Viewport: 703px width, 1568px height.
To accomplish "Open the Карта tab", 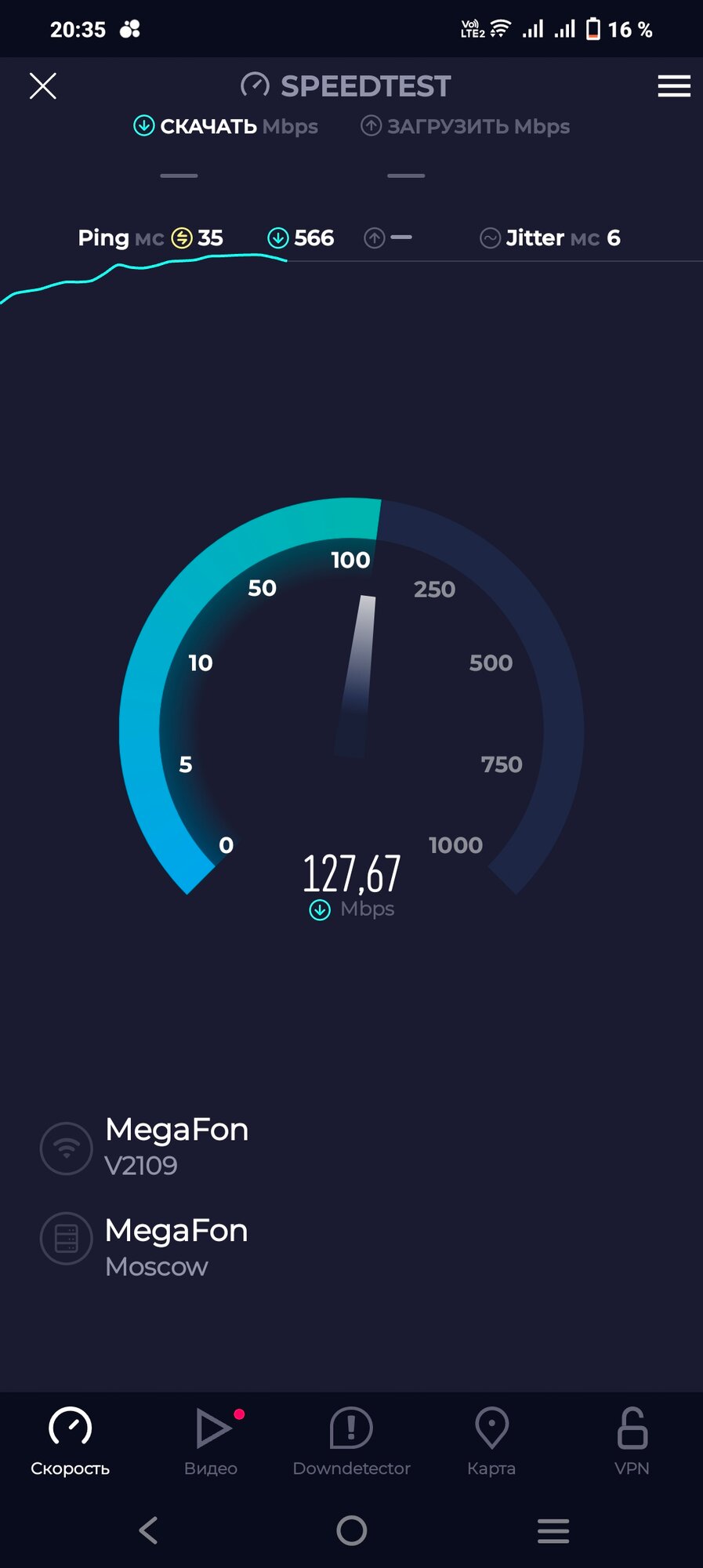I will pyautogui.click(x=491, y=1441).
